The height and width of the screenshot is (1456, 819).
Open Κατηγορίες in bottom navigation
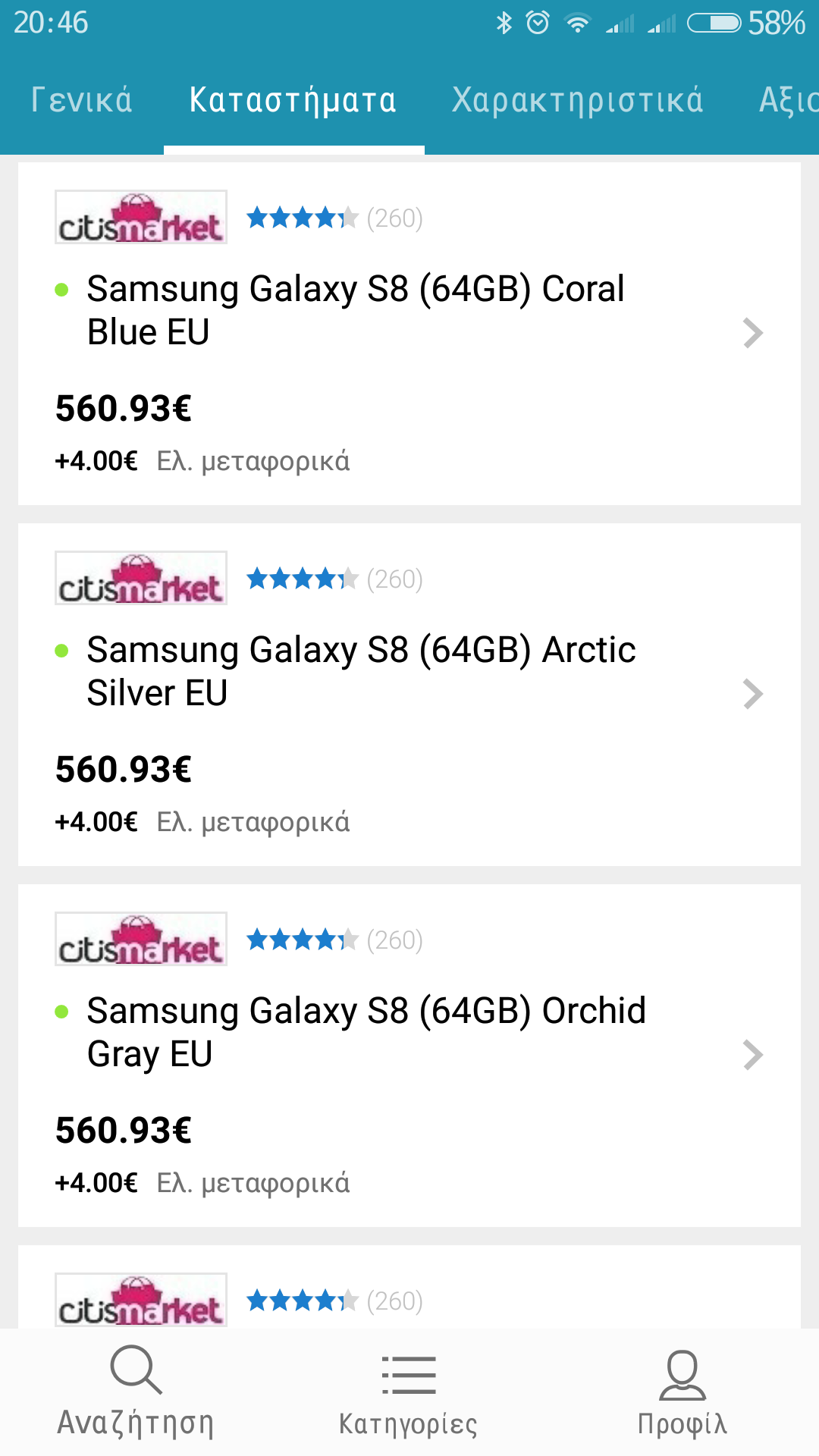click(408, 1392)
